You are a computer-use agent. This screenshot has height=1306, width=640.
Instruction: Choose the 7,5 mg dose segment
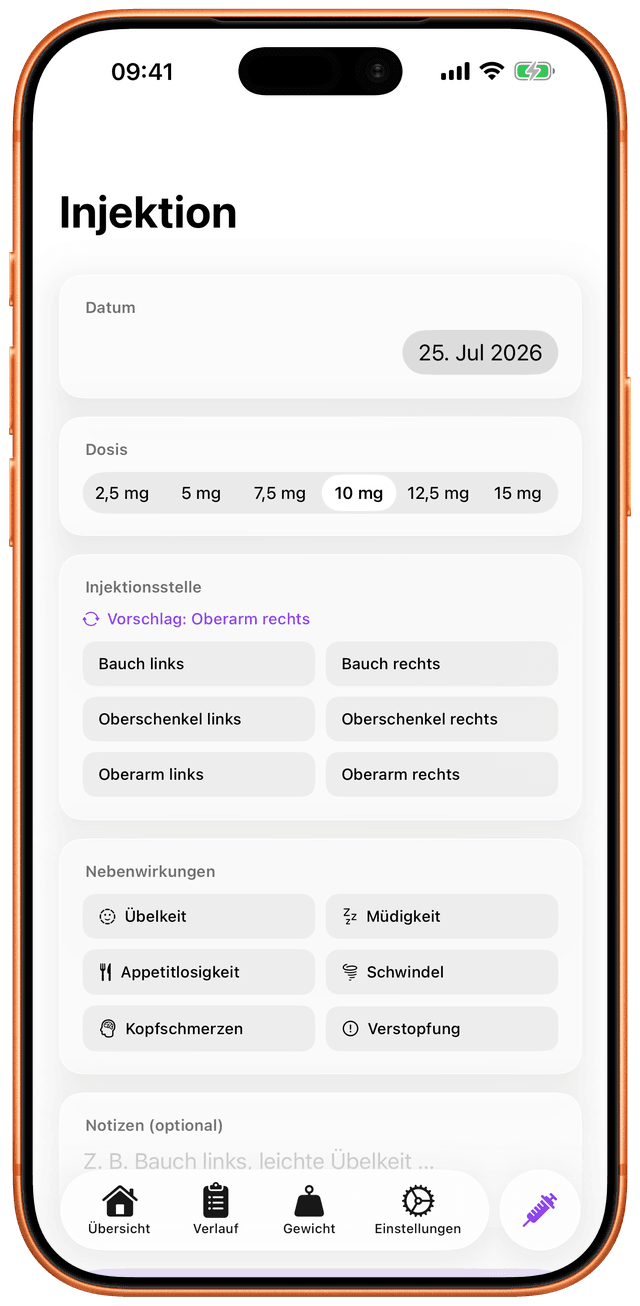(280, 493)
